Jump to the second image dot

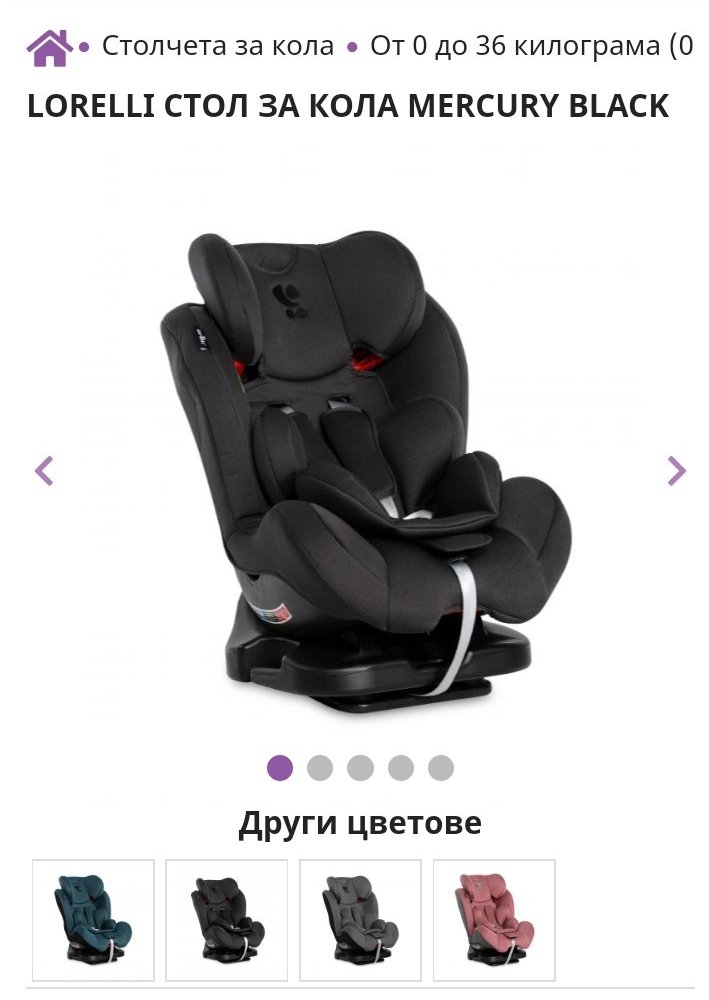pyautogui.click(x=320, y=768)
